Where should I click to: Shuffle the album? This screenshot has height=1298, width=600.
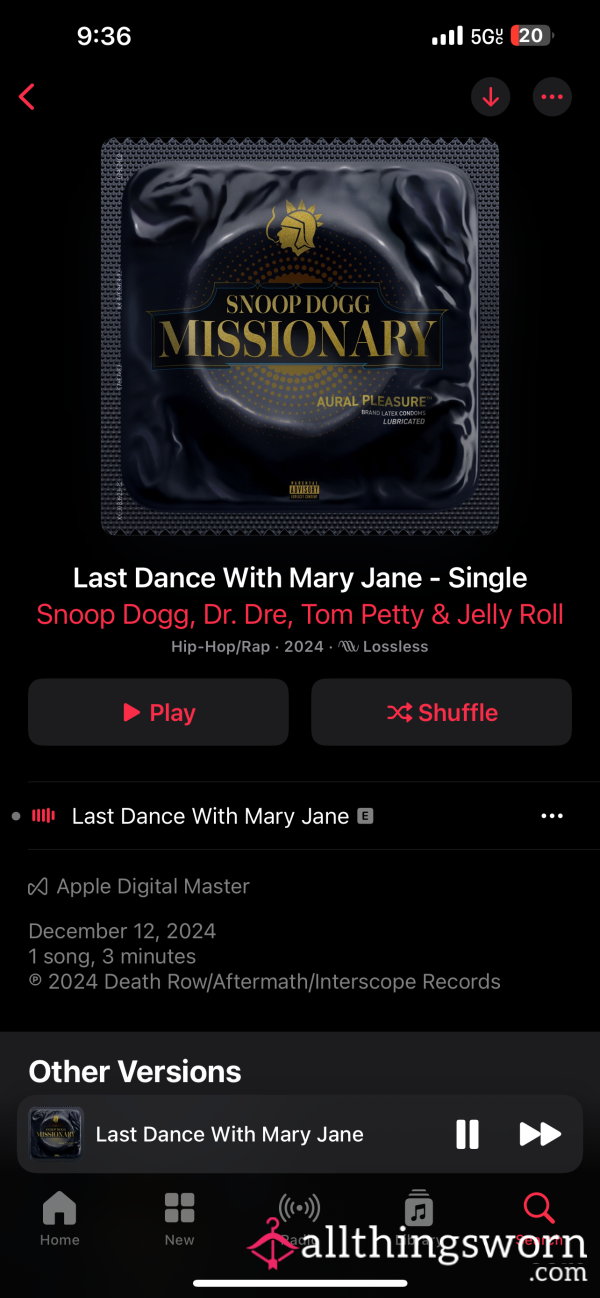pyautogui.click(x=441, y=712)
